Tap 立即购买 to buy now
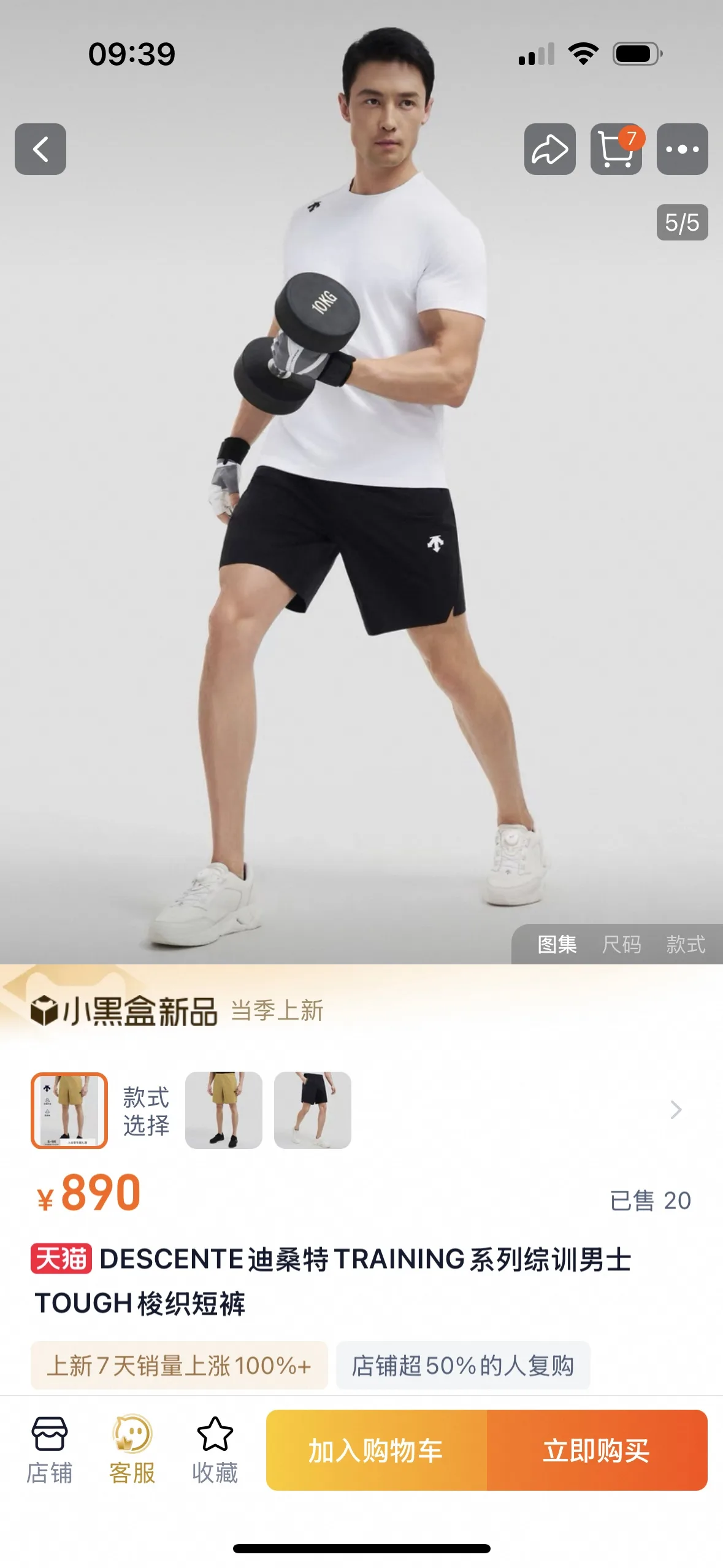This screenshot has height=1568, width=723. (x=597, y=1450)
